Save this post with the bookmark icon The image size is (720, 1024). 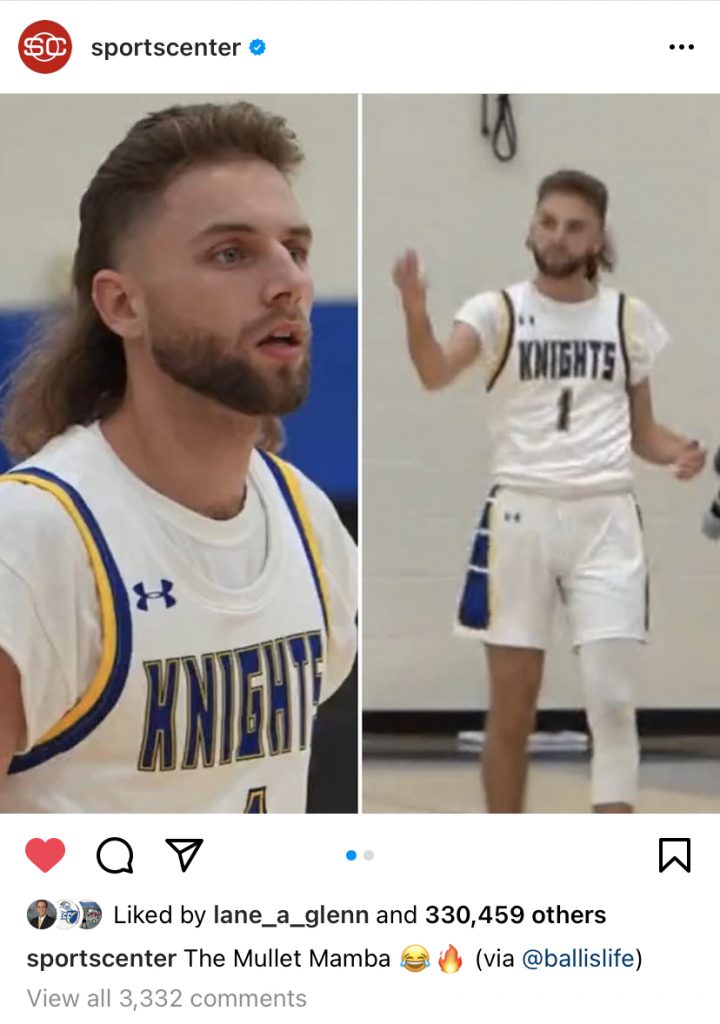click(x=674, y=855)
